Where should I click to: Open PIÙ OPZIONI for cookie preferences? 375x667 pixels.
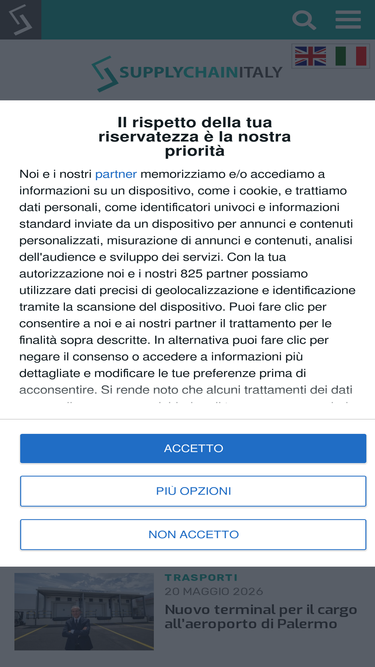193,491
